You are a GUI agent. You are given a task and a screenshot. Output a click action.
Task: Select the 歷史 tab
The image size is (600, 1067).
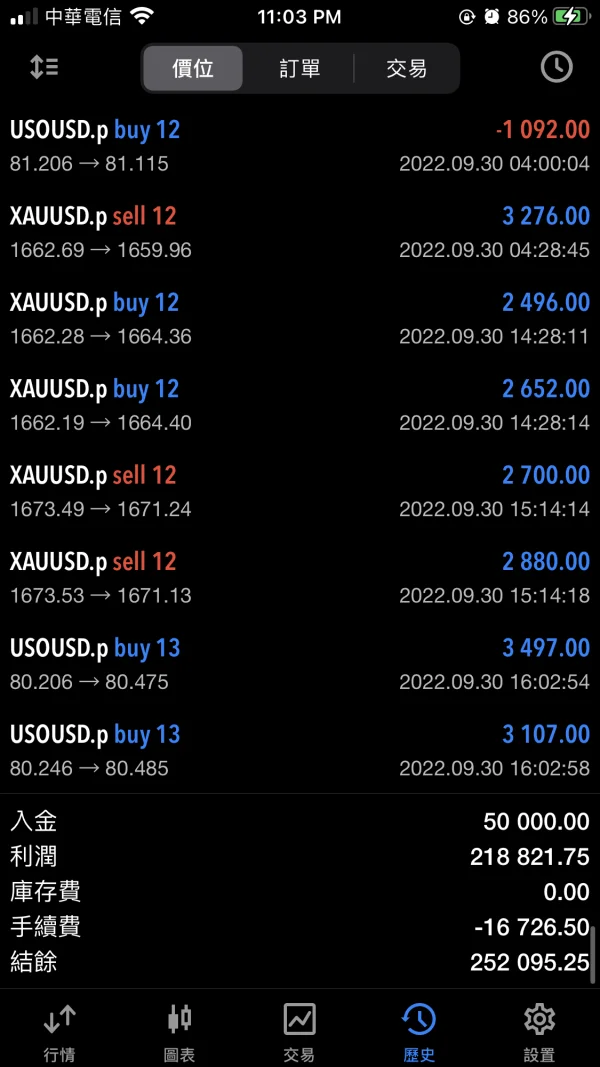tap(419, 1031)
